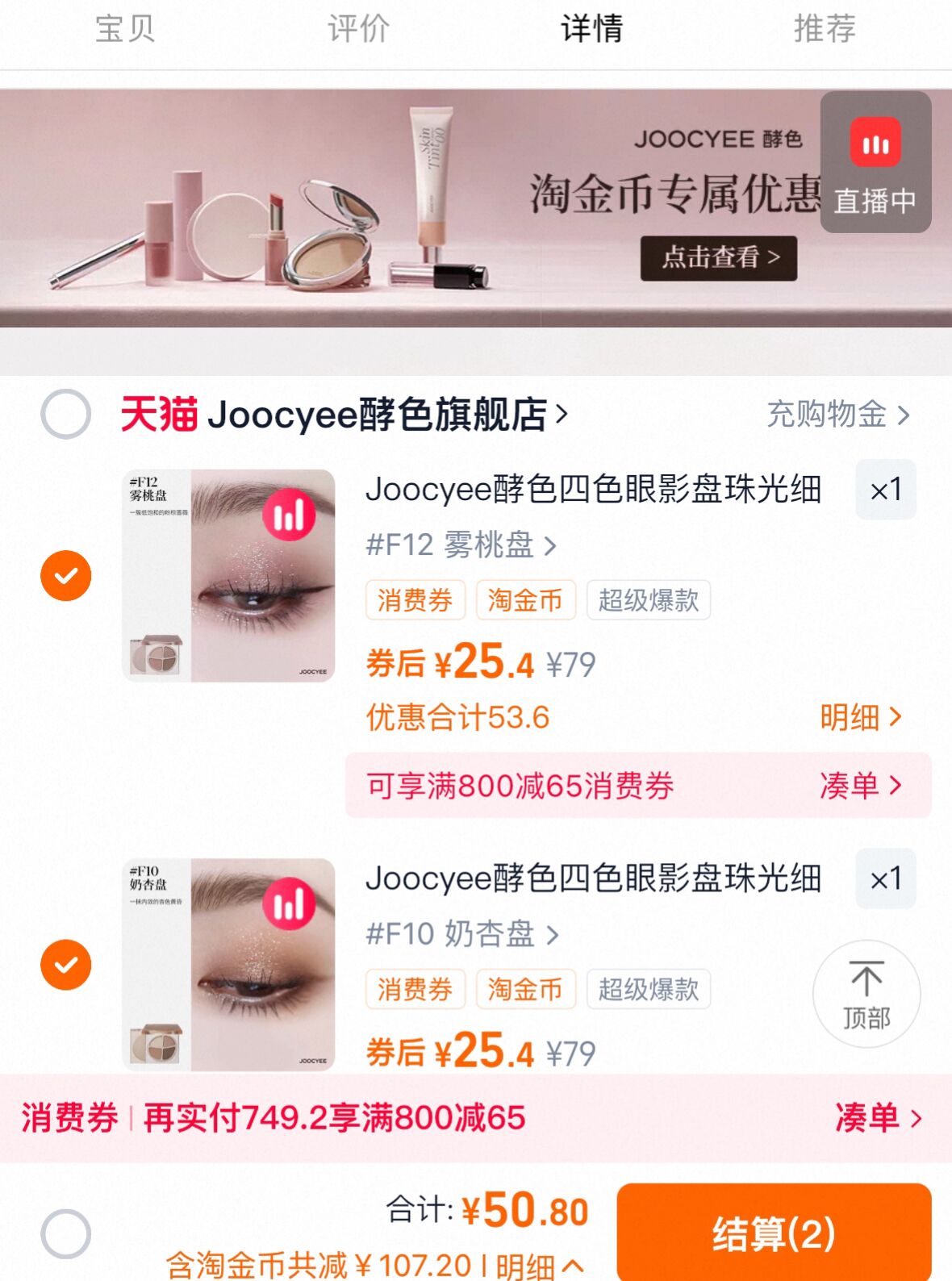This screenshot has width=952, height=1281.
Task: Click the 淘金币 tag on the F12 item
Action: pyautogui.click(x=525, y=599)
